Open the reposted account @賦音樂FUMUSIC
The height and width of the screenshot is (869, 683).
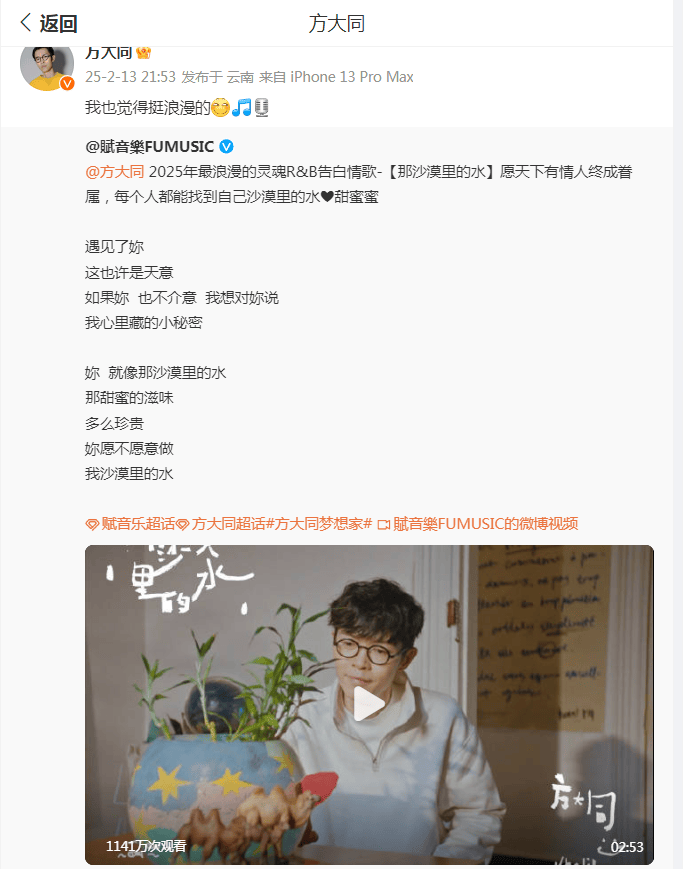click(150, 147)
